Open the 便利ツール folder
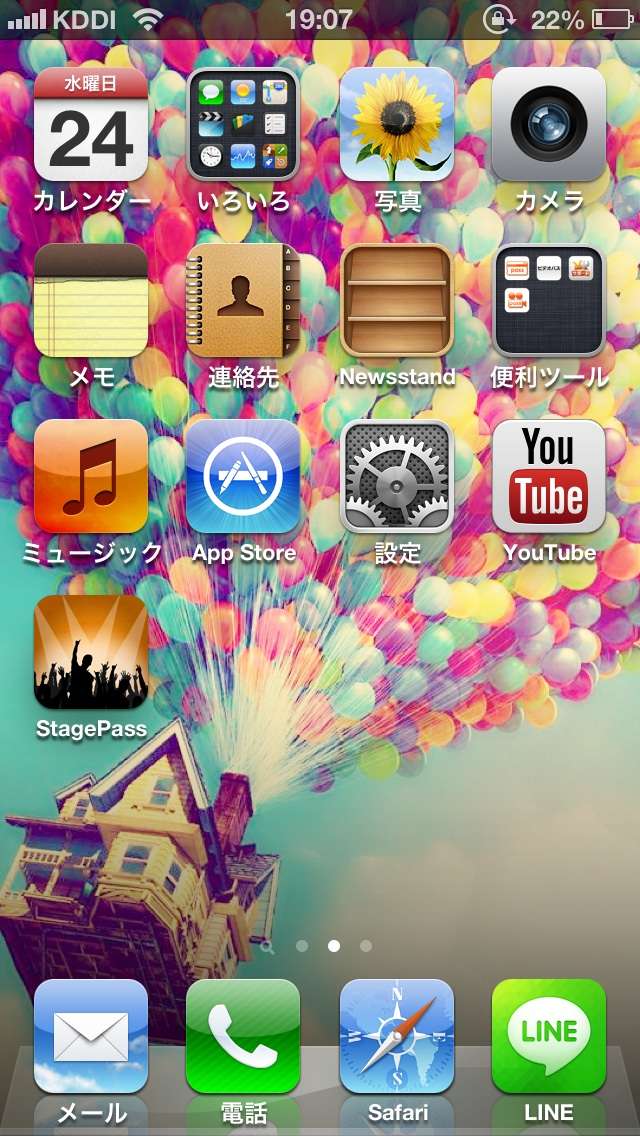 [549, 301]
